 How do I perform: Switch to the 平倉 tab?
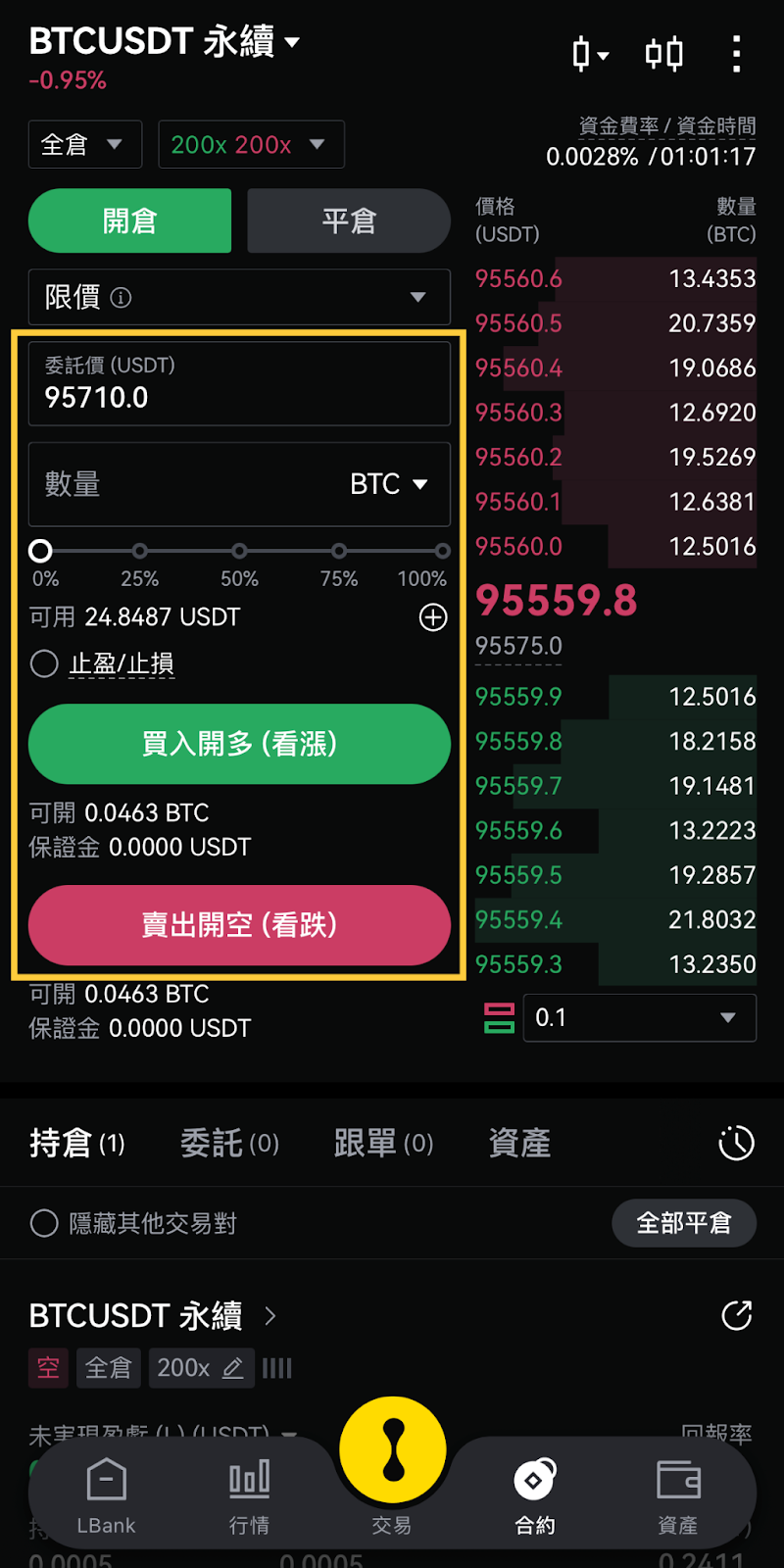[349, 221]
